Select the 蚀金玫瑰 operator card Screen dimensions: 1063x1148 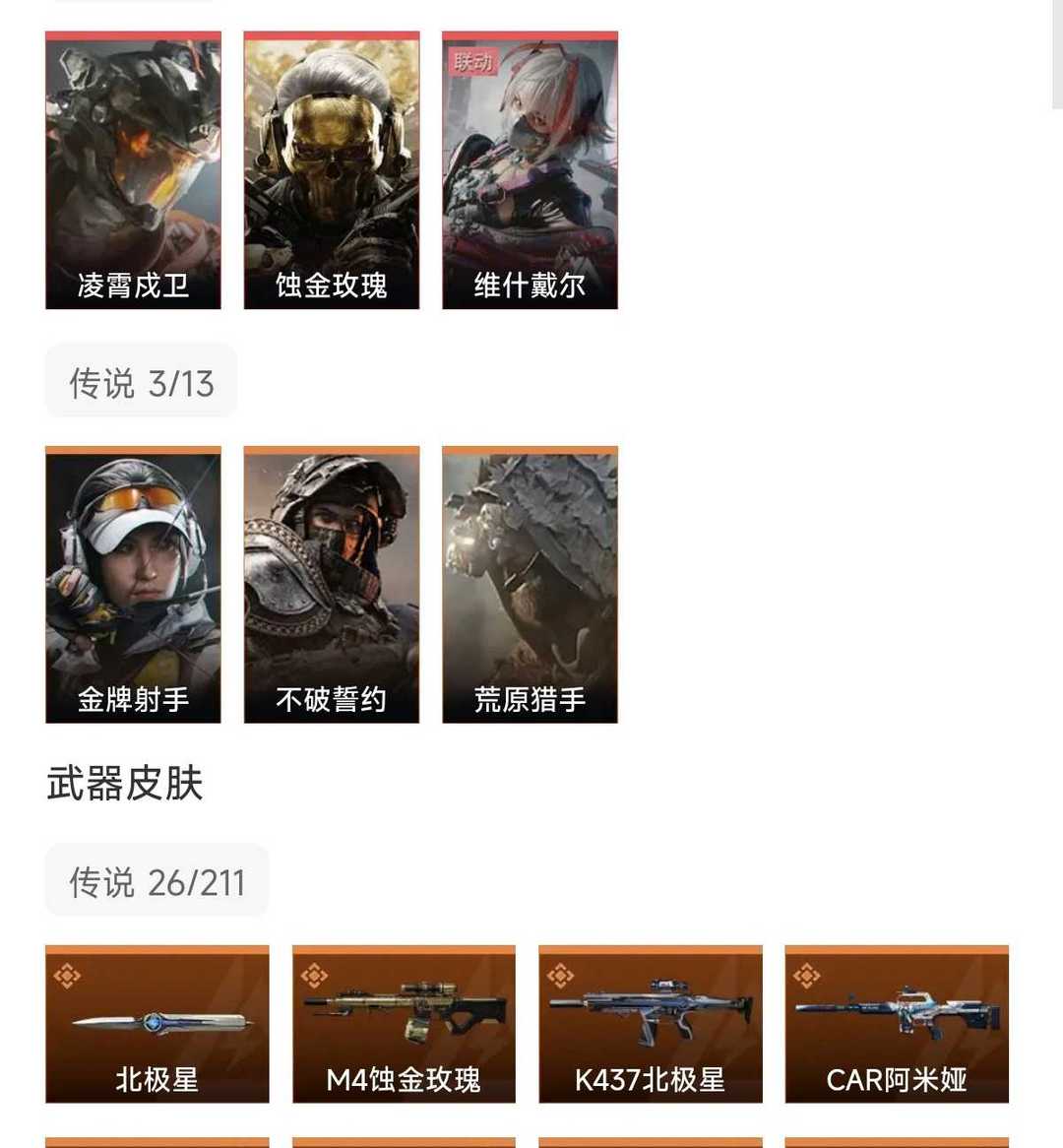[x=331, y=169]
